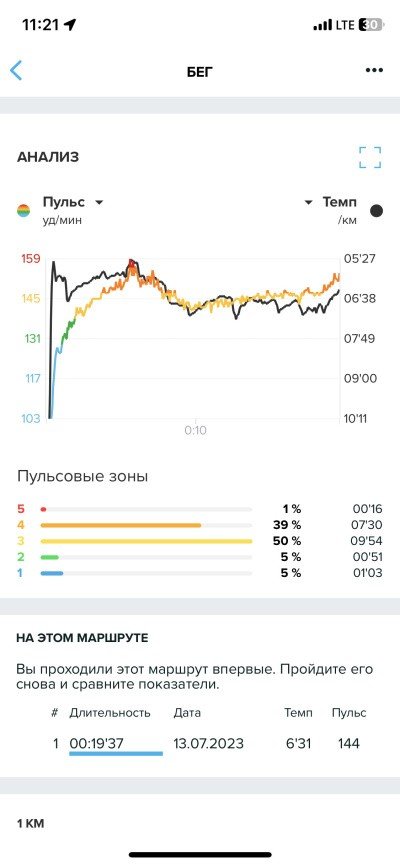
Task: Open the Пульс metric dropdown
Action: coord(73,202)
